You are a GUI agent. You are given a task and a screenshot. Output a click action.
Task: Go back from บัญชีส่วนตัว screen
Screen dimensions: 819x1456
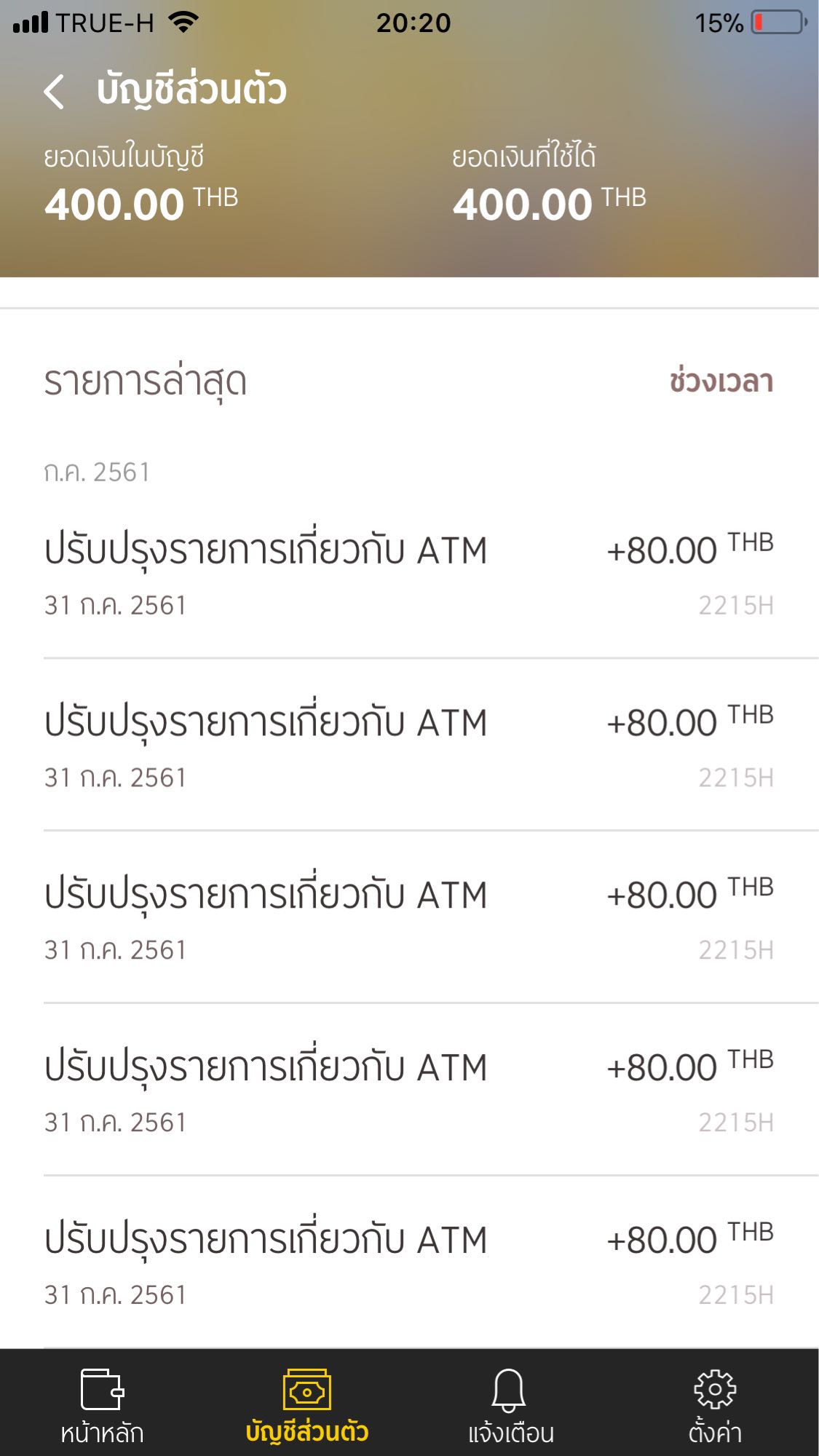click(55, 92)
